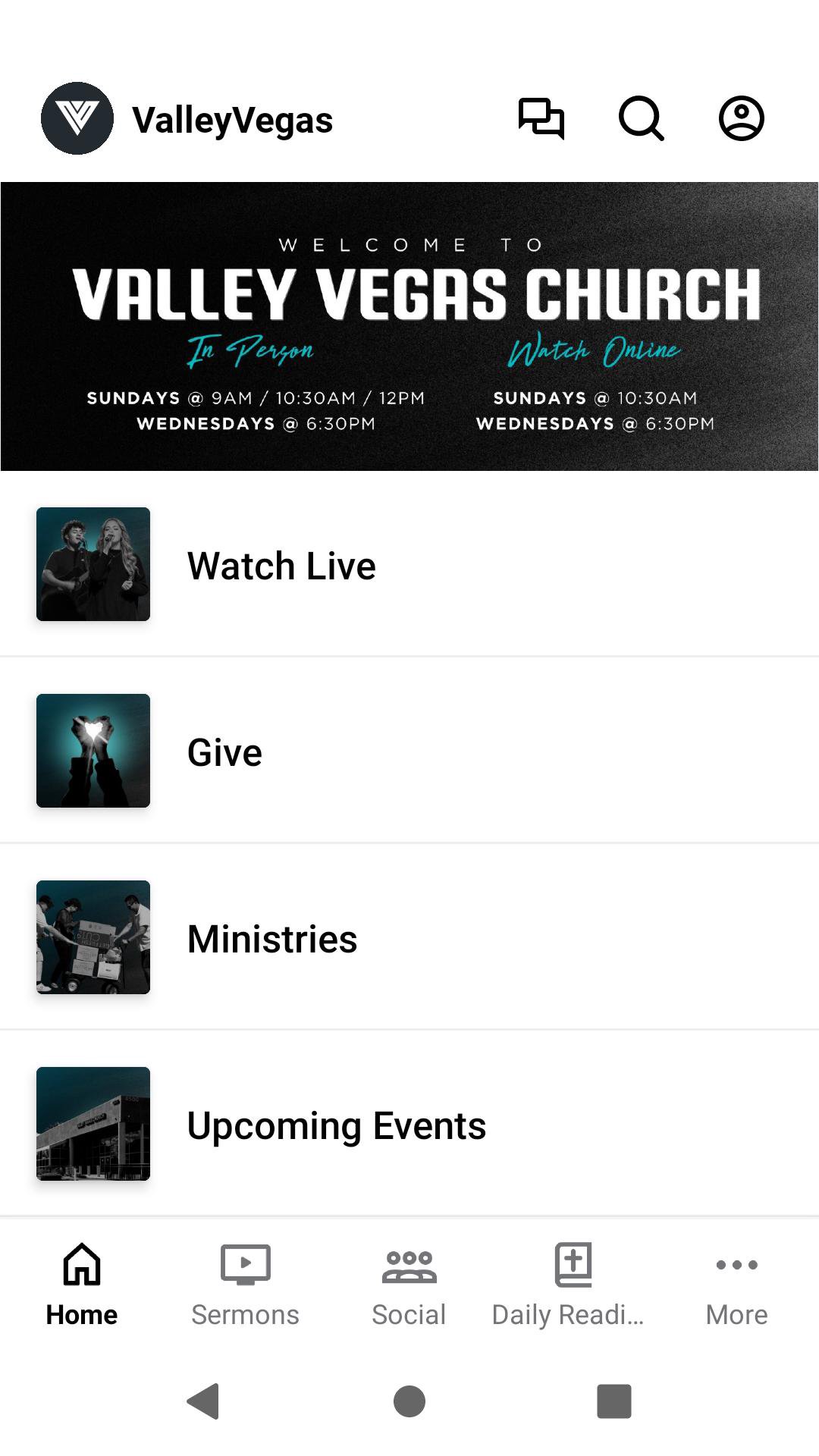The height and width of the screenshot is (1456, 819).
Task: Open the account profile icon
Action: 741,119
